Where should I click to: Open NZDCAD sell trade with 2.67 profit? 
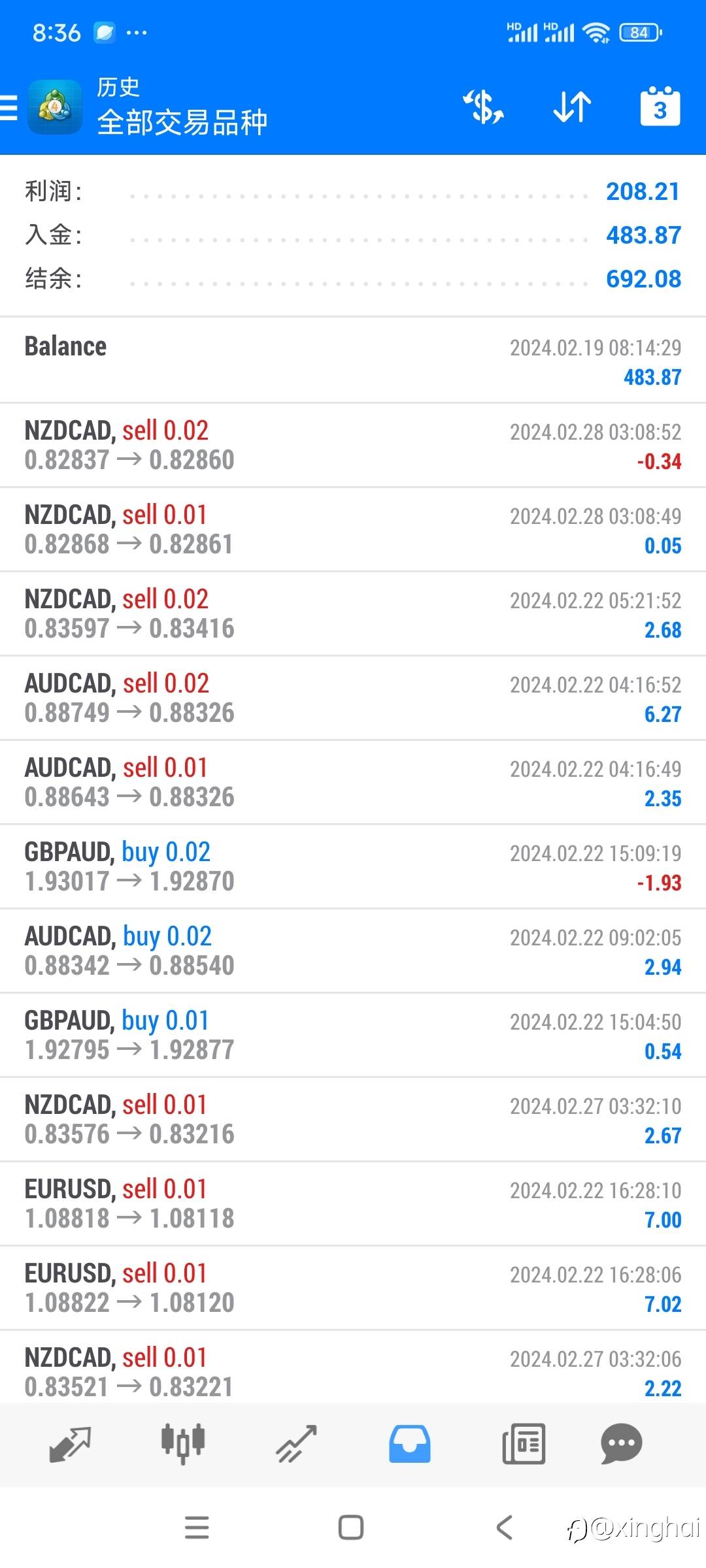pyautogui.click(x=353, y=1119)
